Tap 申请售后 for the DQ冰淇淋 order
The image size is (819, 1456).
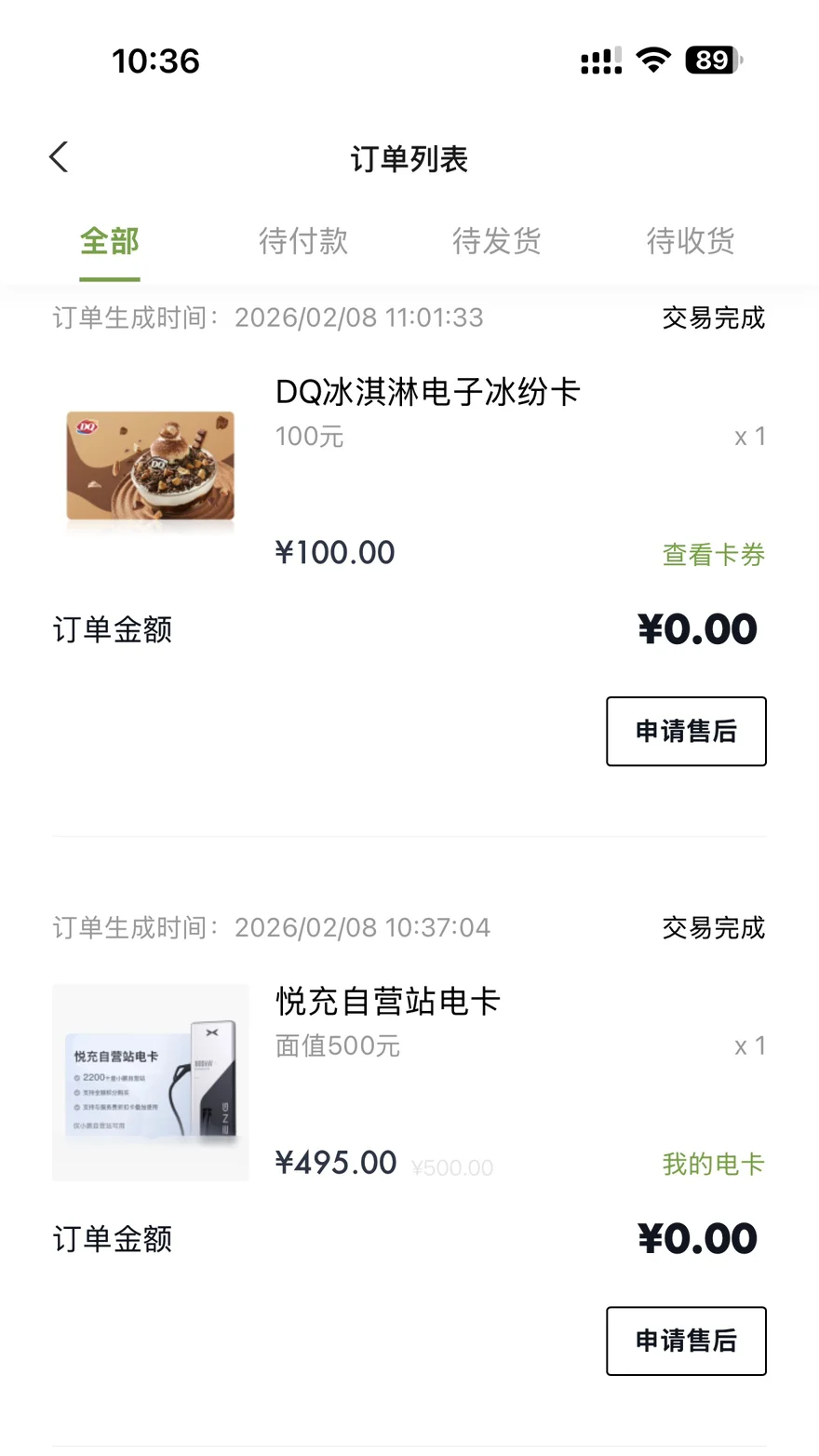[686, 732]
